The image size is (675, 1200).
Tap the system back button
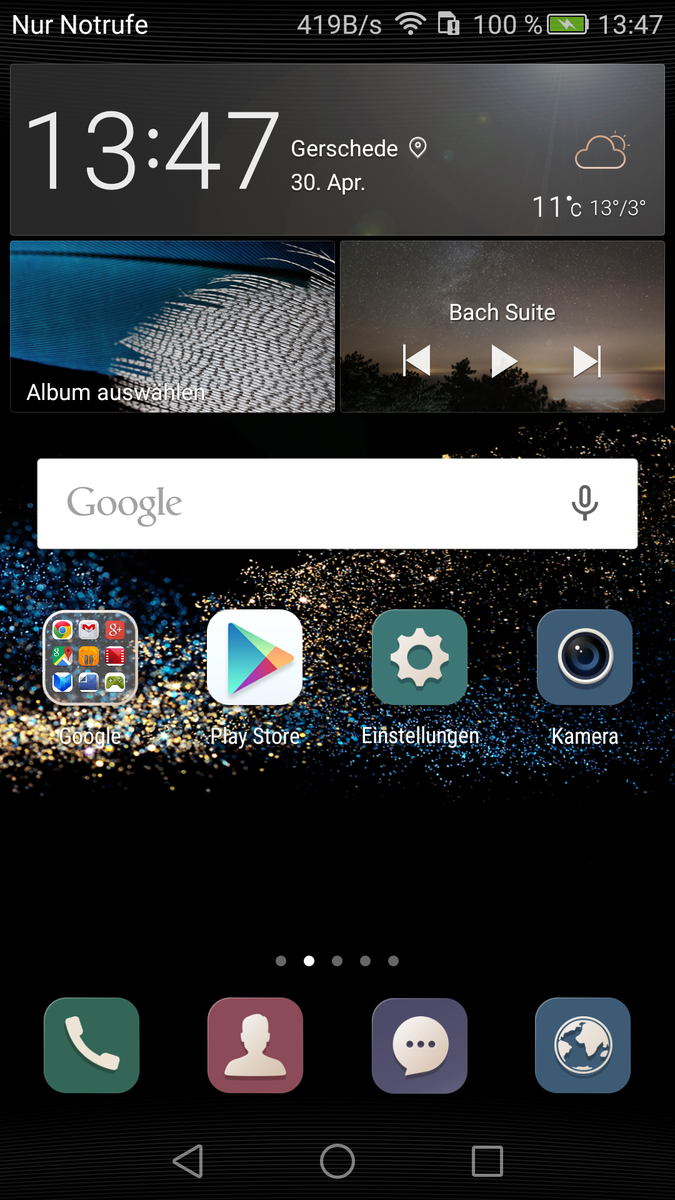[x=188, y=1161]
